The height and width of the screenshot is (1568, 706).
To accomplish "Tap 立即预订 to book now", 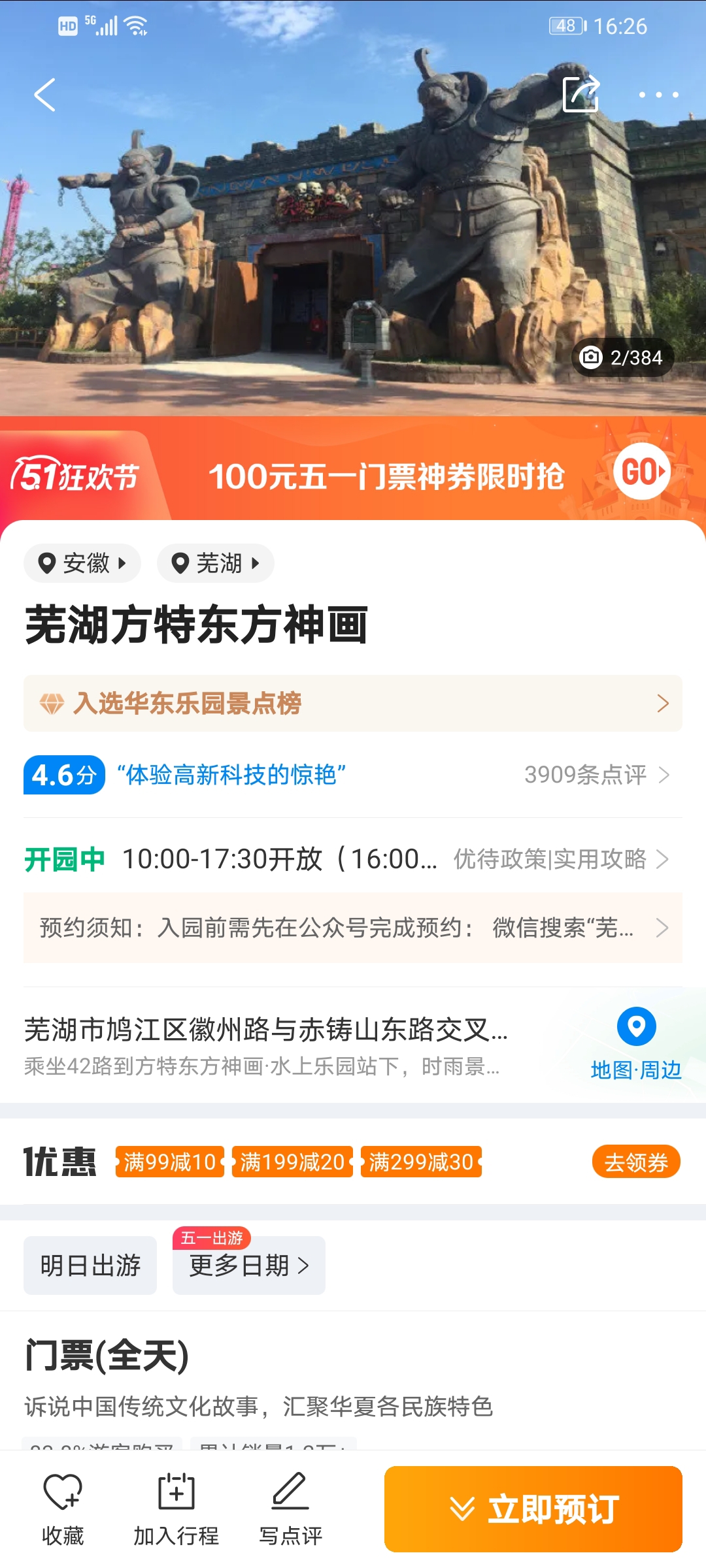I will tap(533, 1509).
